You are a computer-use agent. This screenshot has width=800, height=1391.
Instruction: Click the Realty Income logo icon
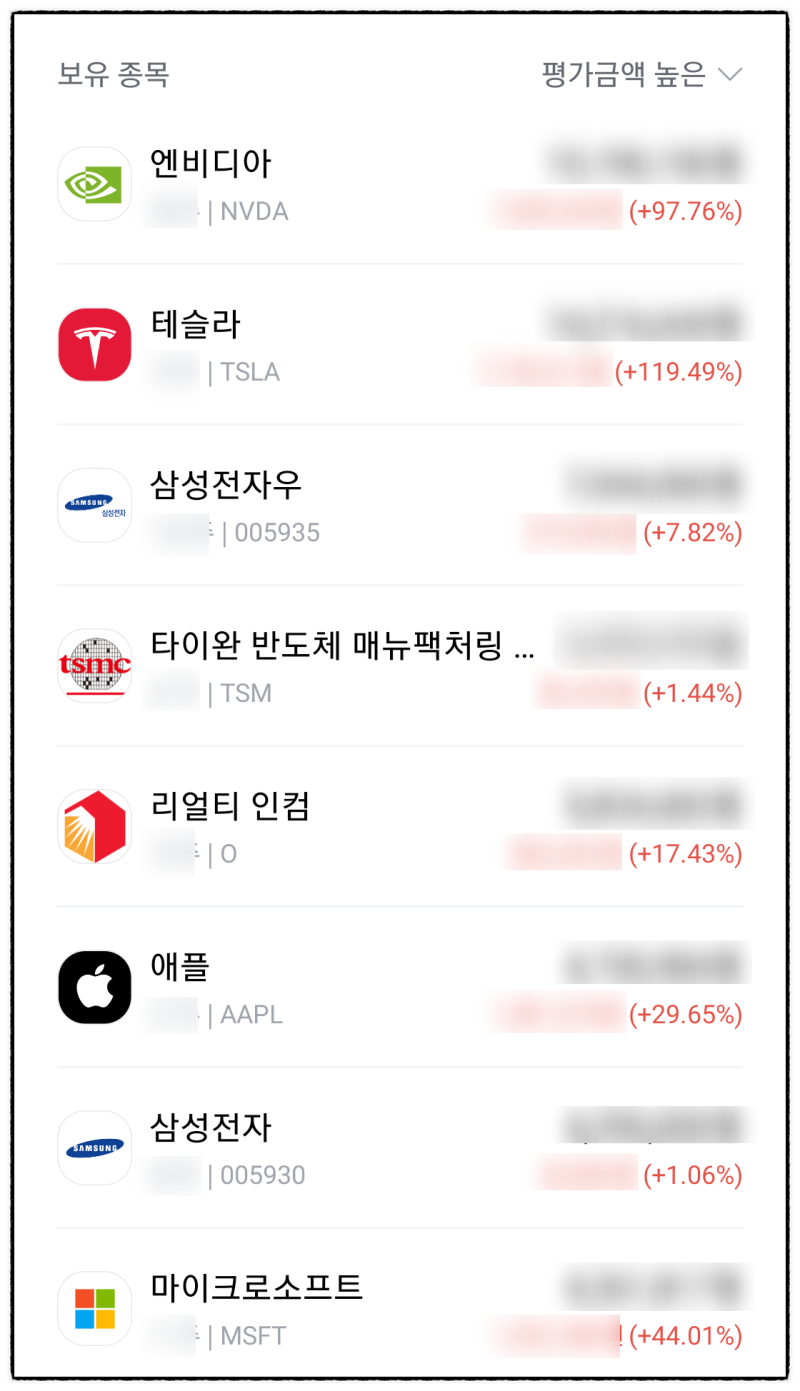tap(94, 826)
